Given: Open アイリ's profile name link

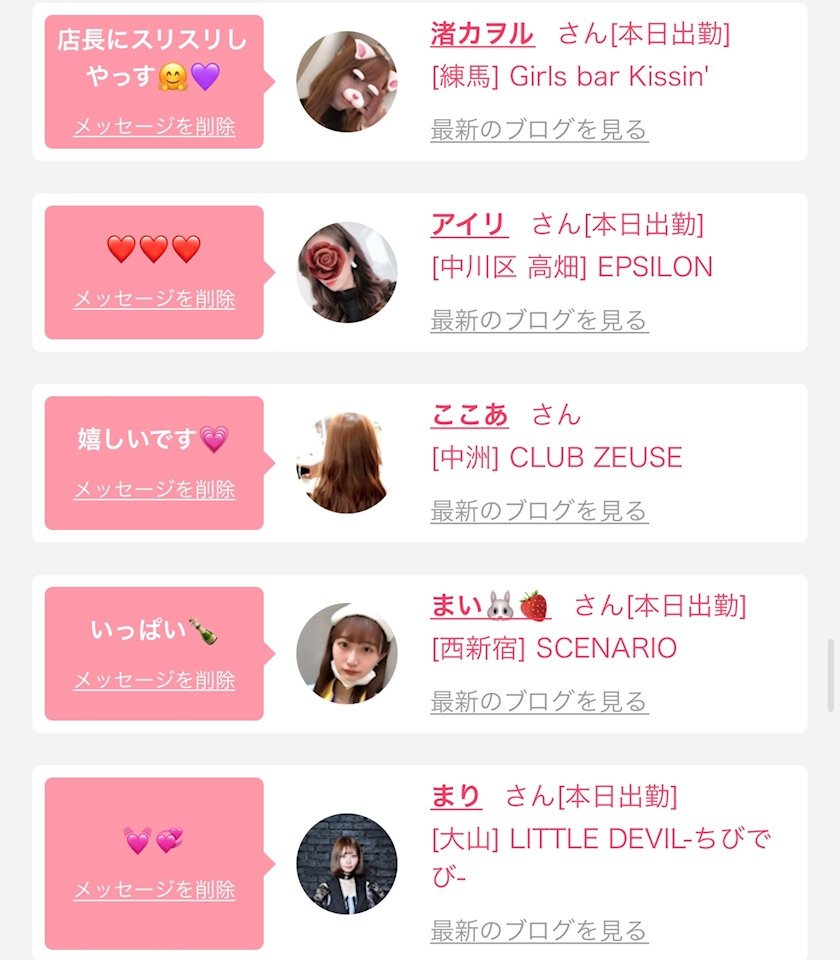Looking at the screenshot, I should tap(469, 225).
